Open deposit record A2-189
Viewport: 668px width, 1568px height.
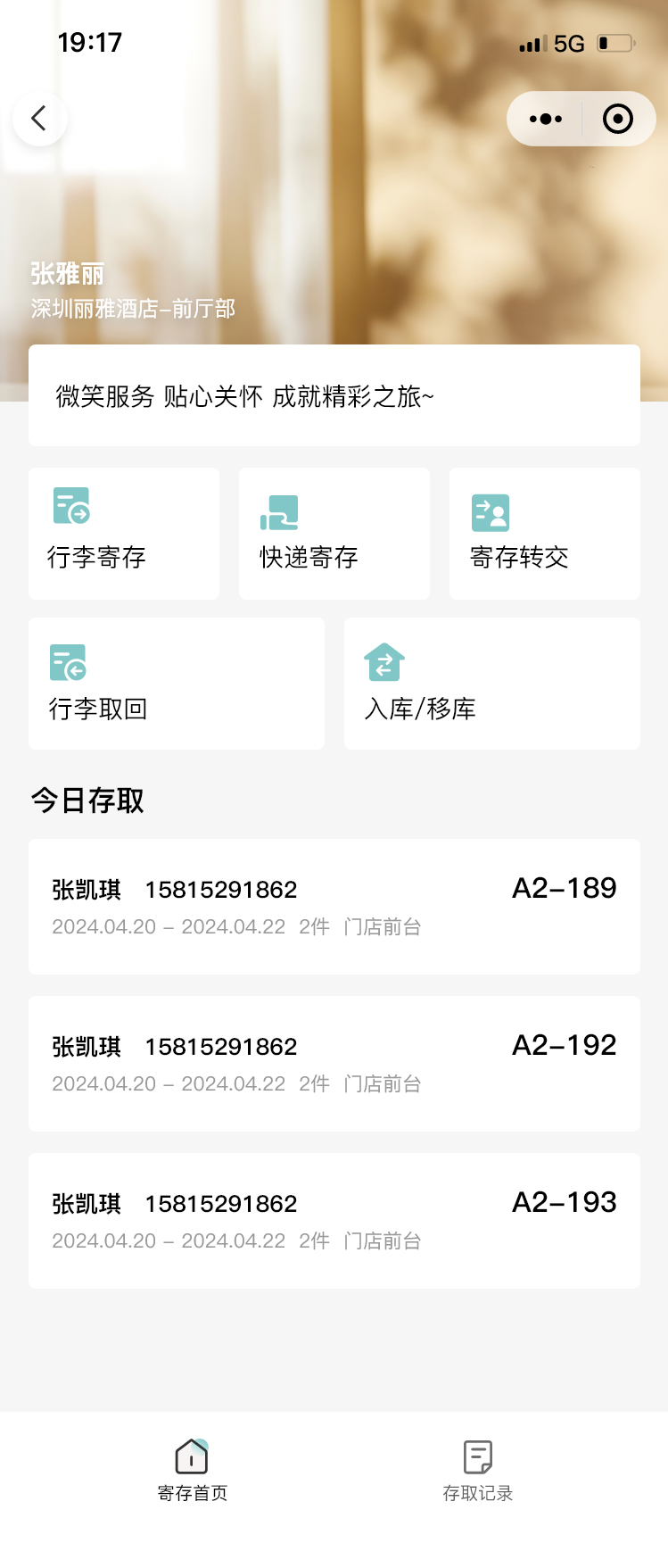334,907
